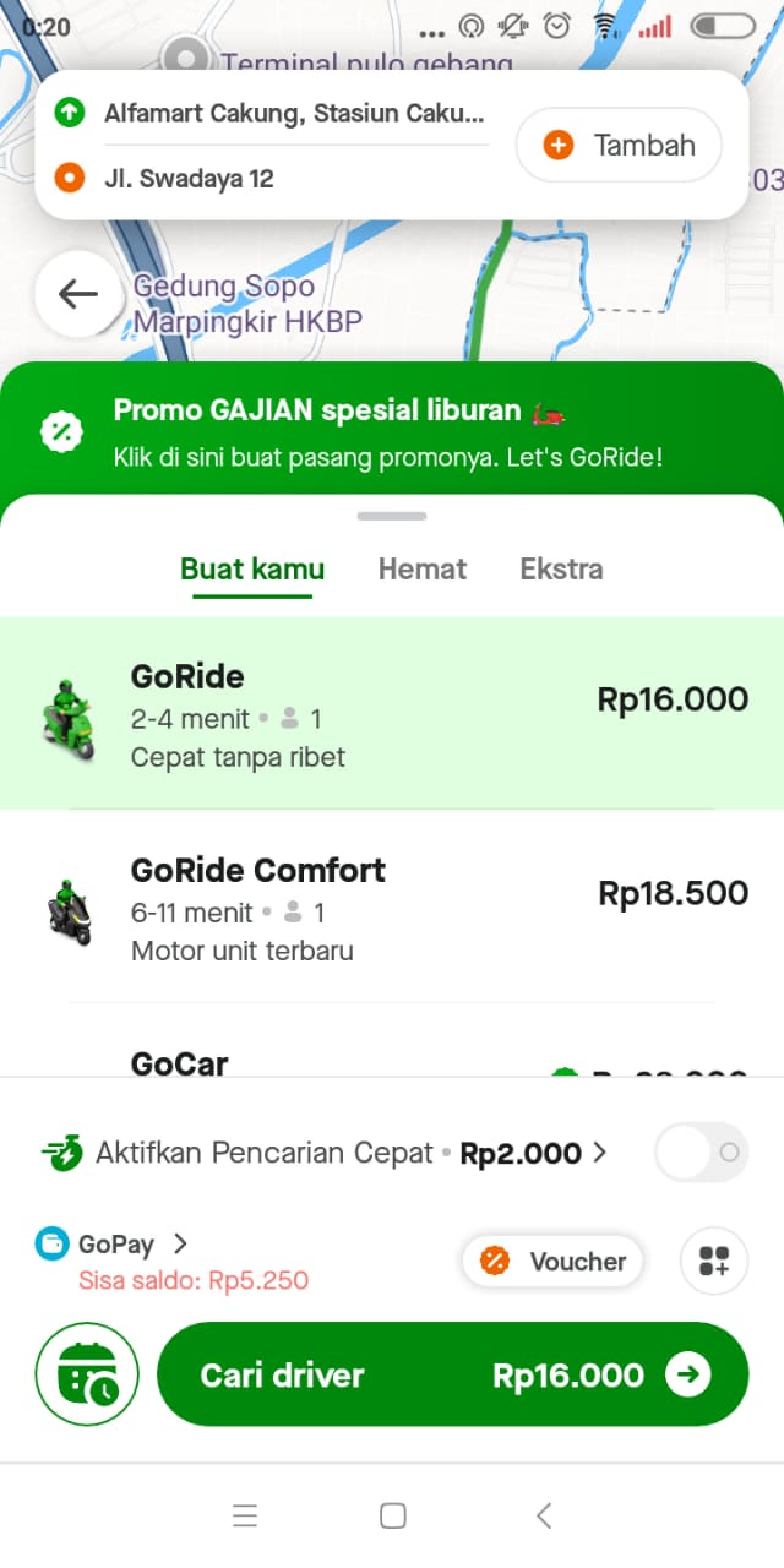This screenshot has height=1568, width=784.
Task: Go back using the arrow button on map
Action: pyautogui.click(x=78, y=294)
